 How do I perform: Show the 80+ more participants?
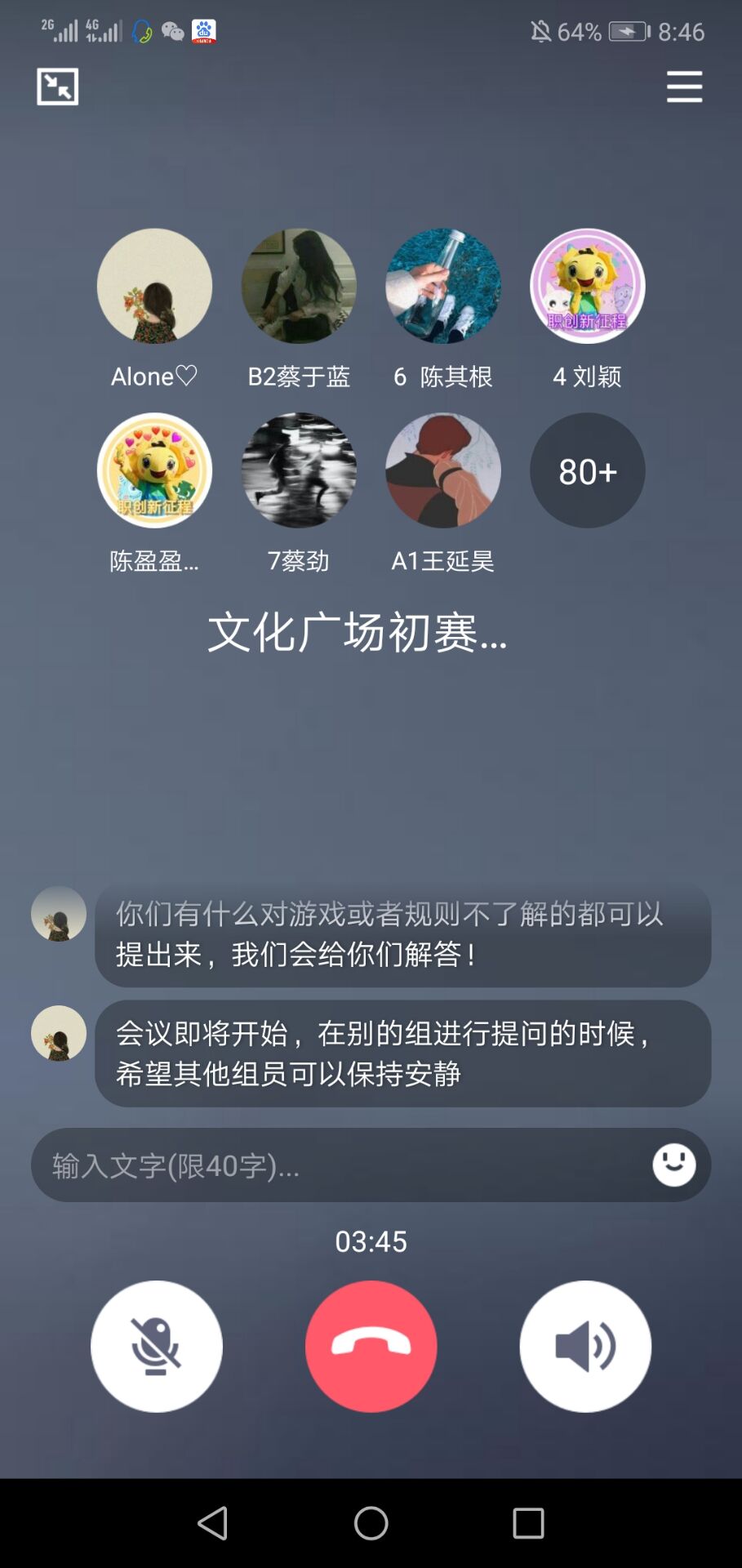pos(587,470)
